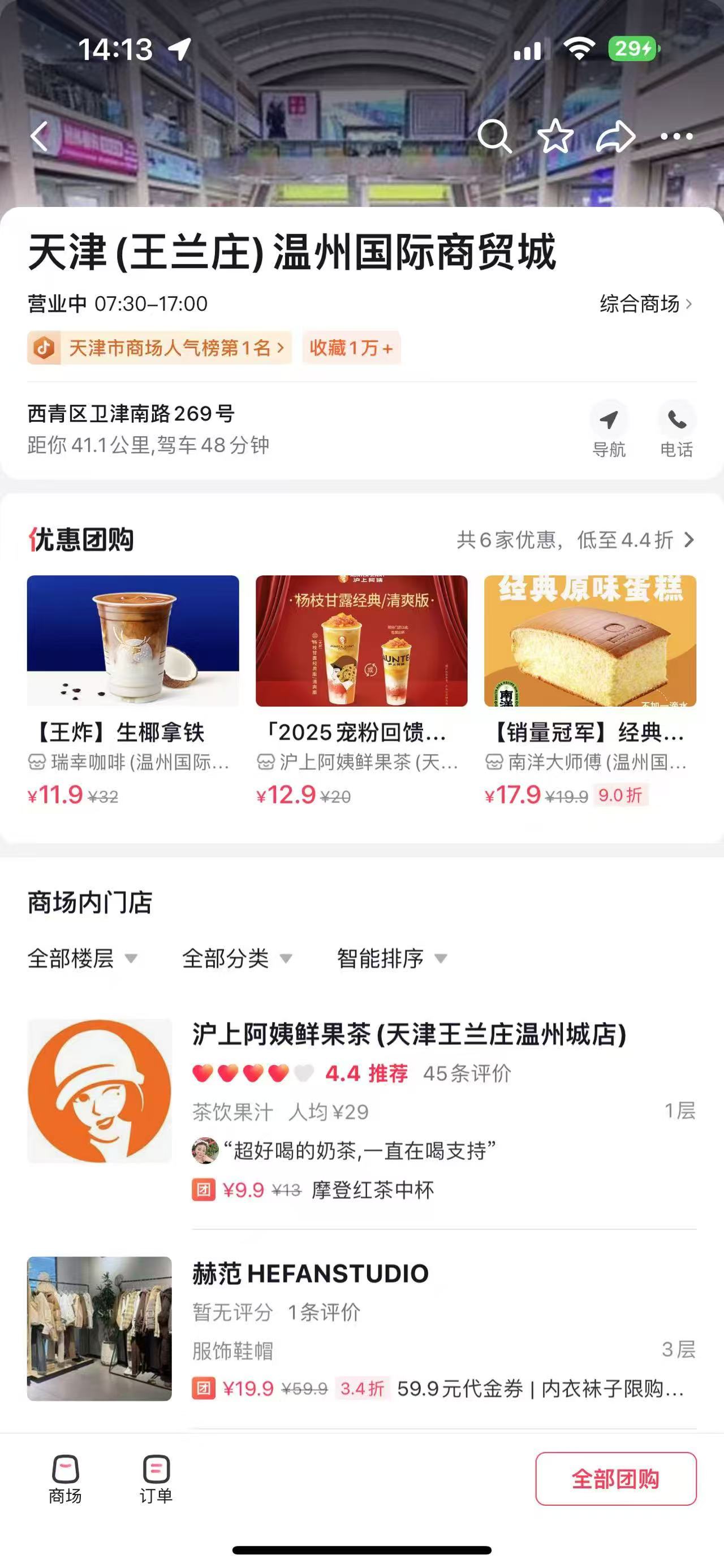Favorite this mall with the star icon

click(555, 136)
